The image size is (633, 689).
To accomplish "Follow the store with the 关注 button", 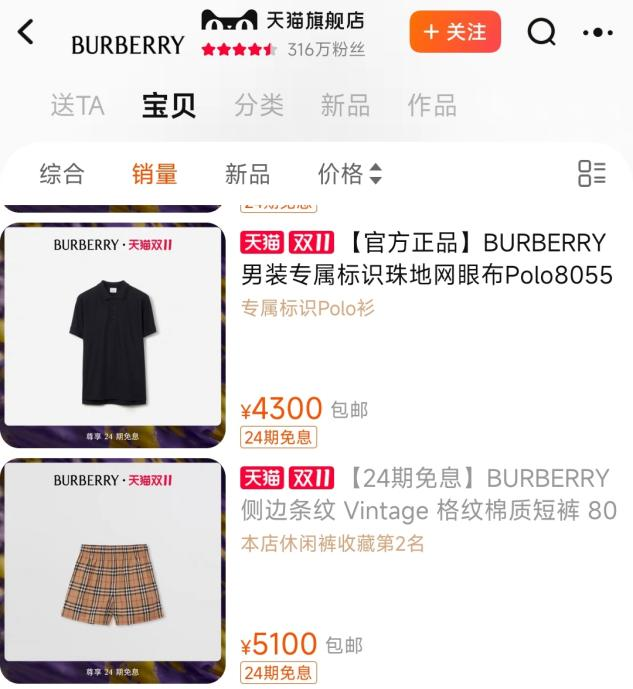I will [x=455, y=32].
